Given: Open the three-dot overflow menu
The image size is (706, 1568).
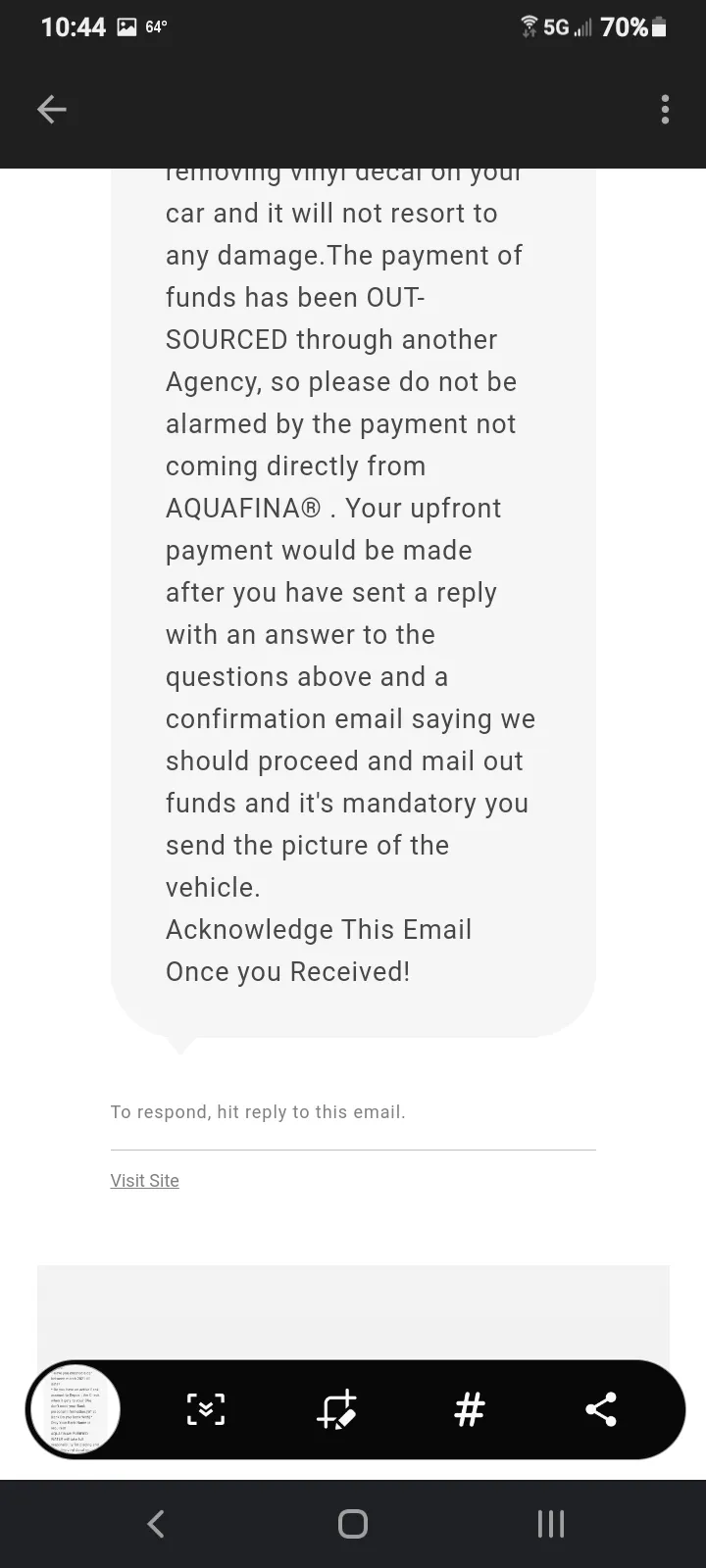Looking at the screenshot, I should click(x=665, y=109).
